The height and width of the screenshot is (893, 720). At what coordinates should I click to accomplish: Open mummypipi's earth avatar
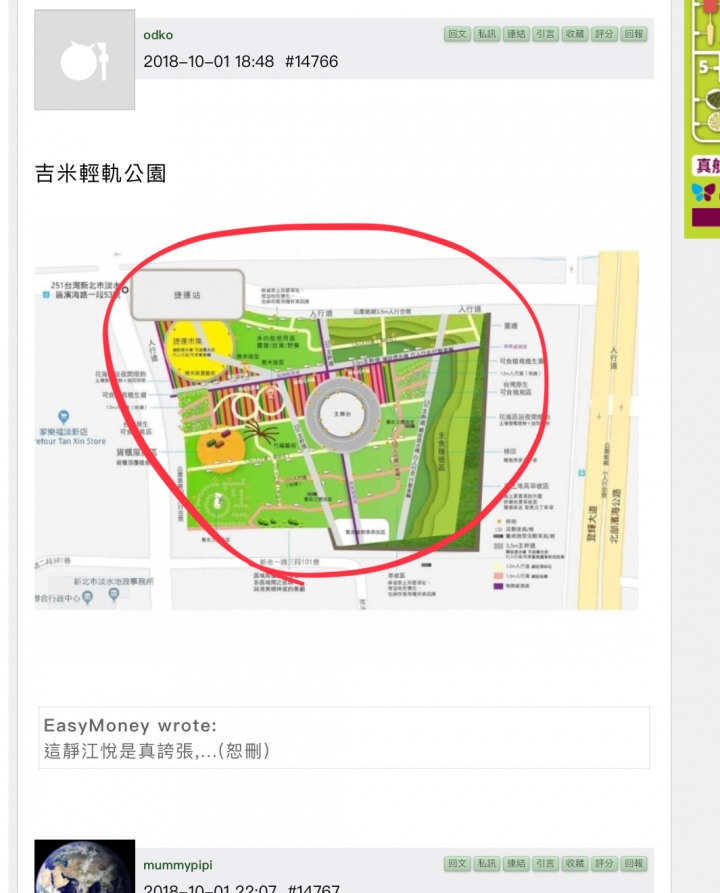[x=84, y=868]
